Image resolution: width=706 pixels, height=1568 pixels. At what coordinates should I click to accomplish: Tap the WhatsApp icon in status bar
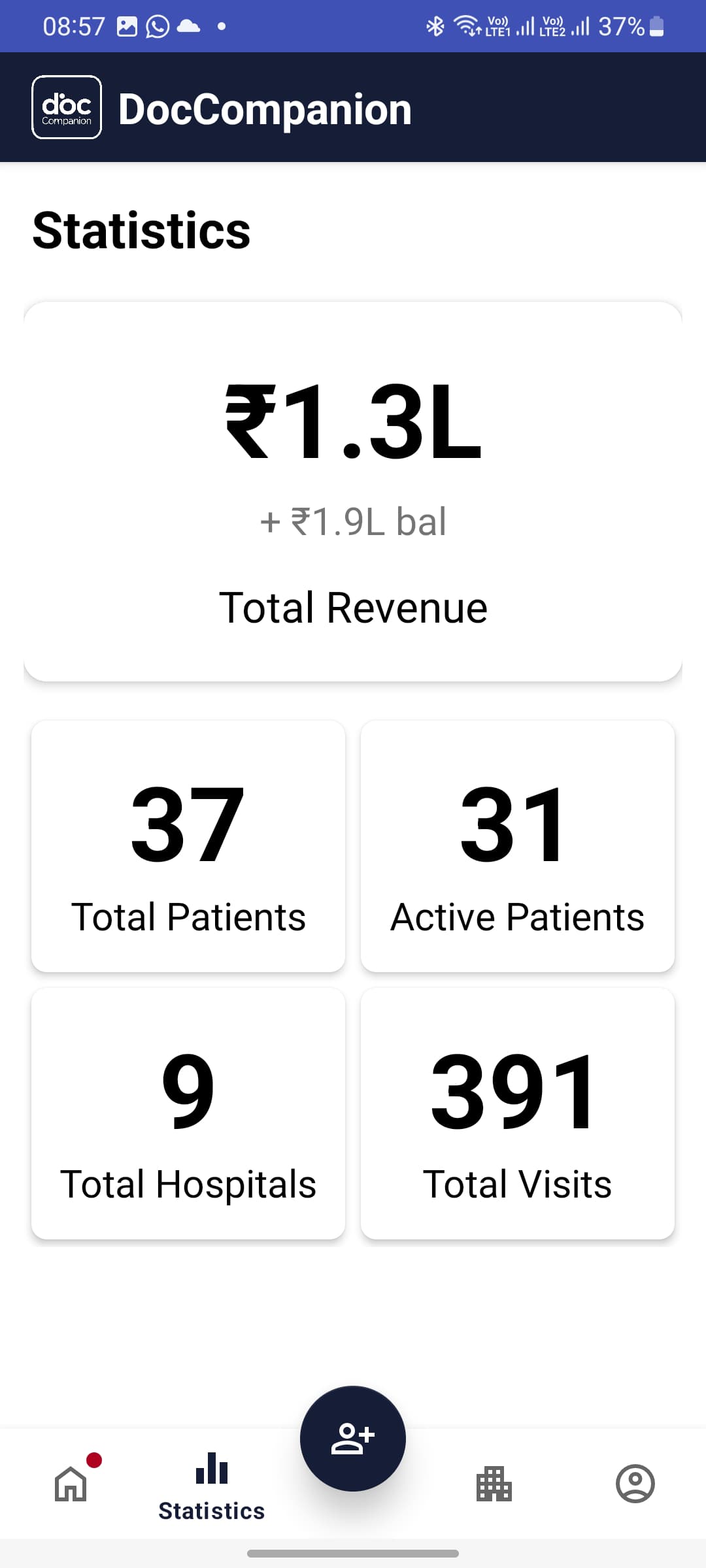click(x=157, y=26)
